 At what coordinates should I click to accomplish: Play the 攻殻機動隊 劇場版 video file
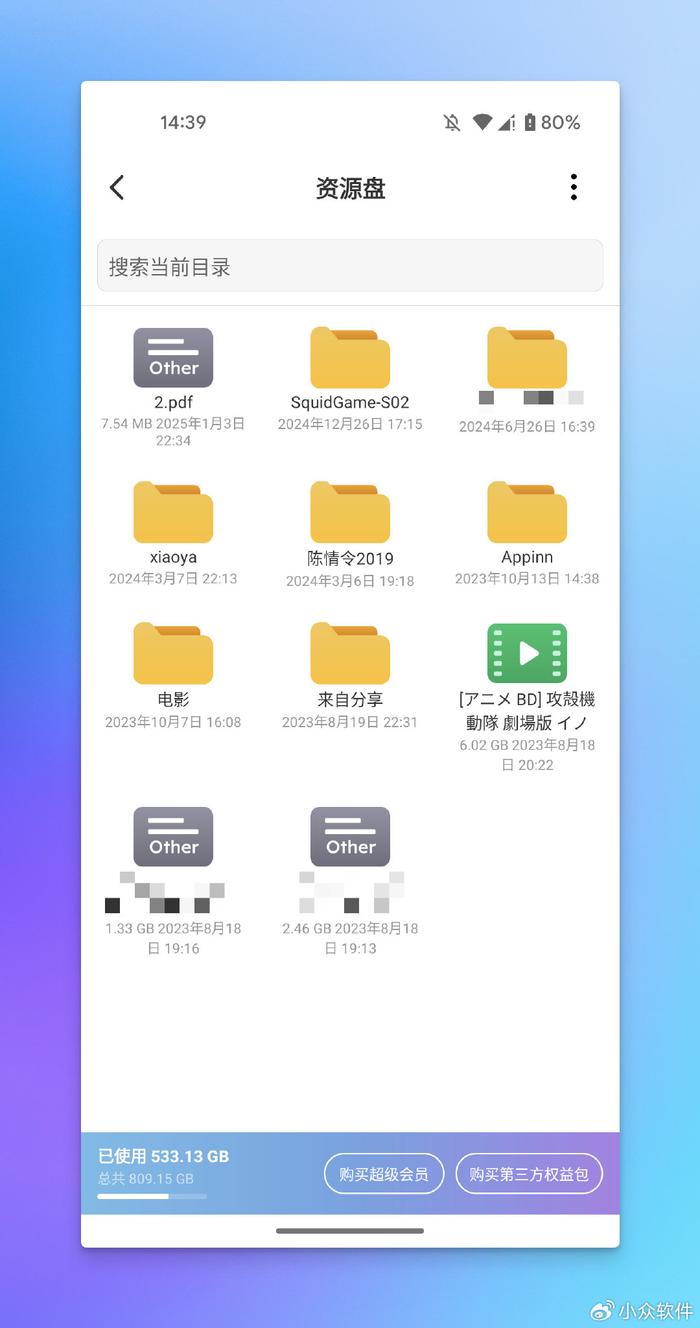[527, 654]
